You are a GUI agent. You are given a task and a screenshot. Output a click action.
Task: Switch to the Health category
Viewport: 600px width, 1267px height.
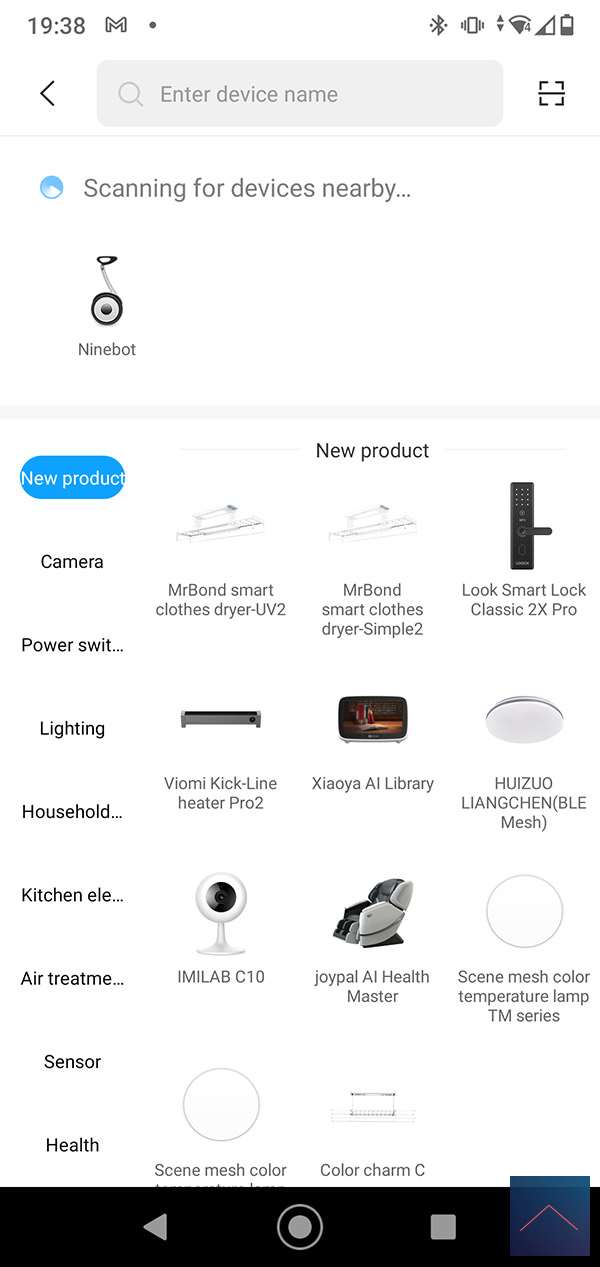[72, 1145]
